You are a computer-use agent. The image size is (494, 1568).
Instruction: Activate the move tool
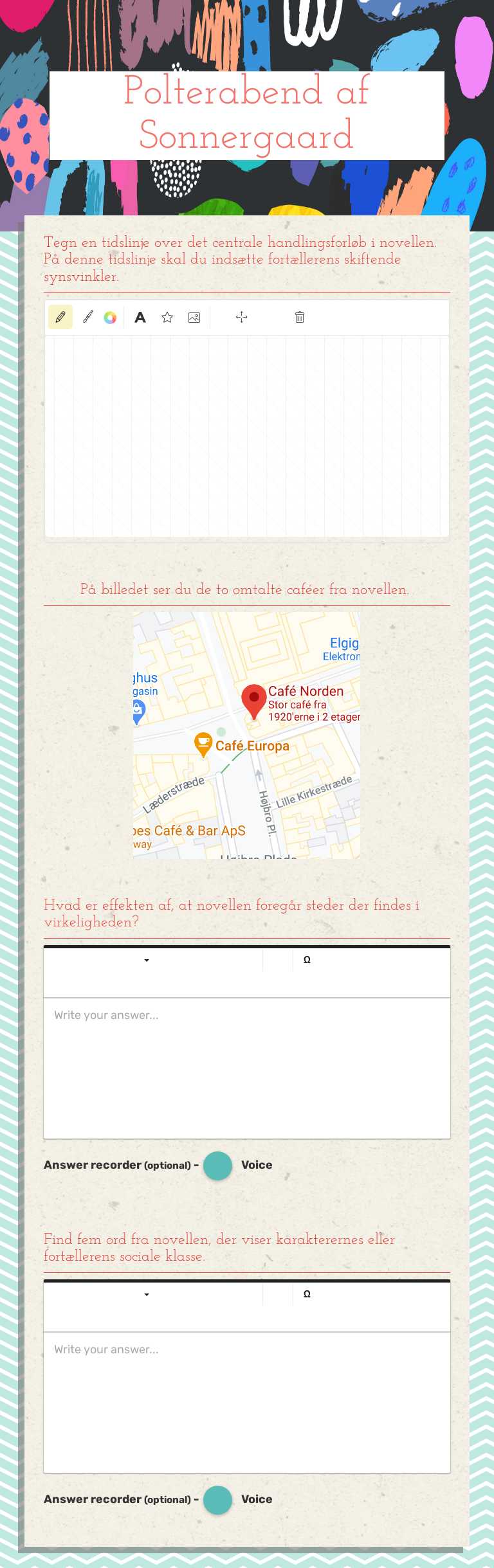242,317
